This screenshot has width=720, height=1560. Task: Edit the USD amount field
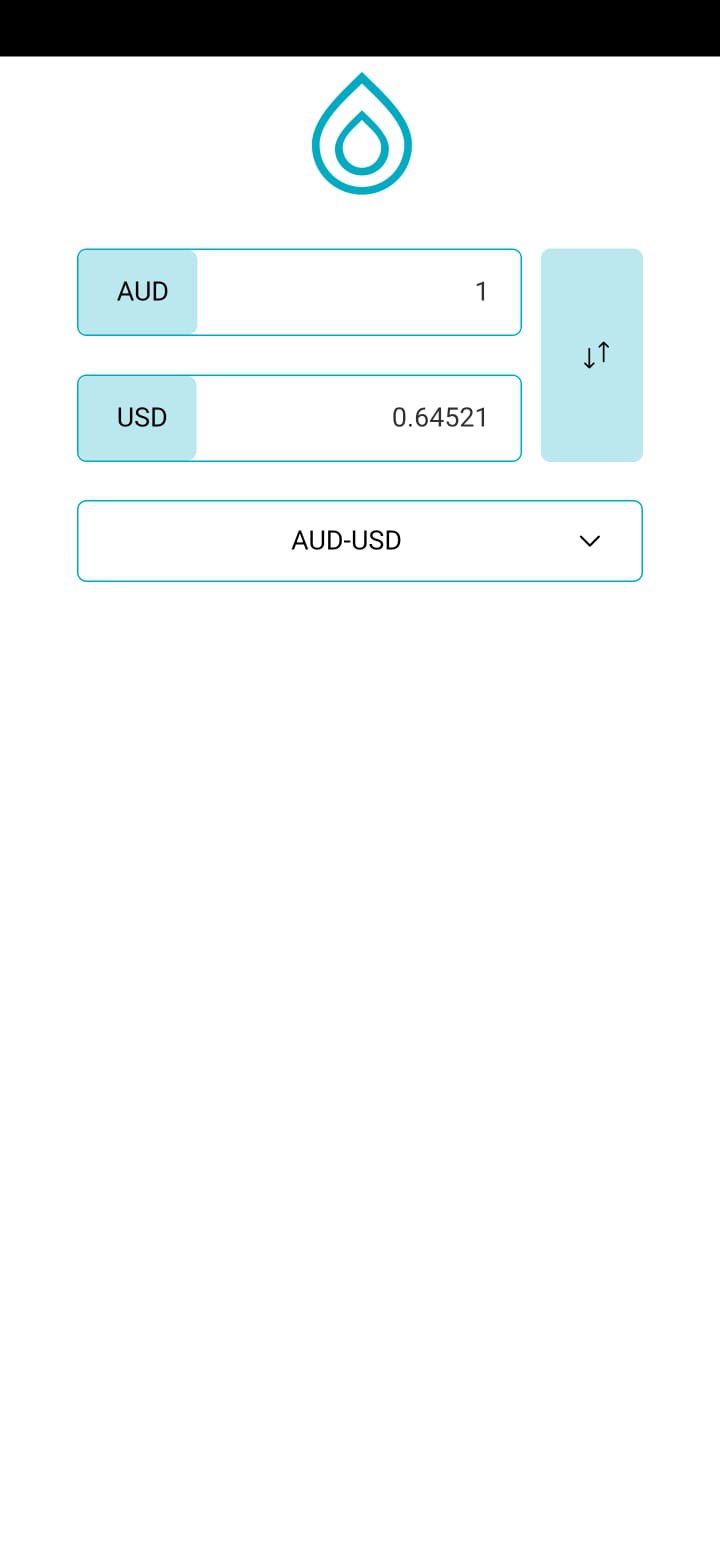[359, 418]
